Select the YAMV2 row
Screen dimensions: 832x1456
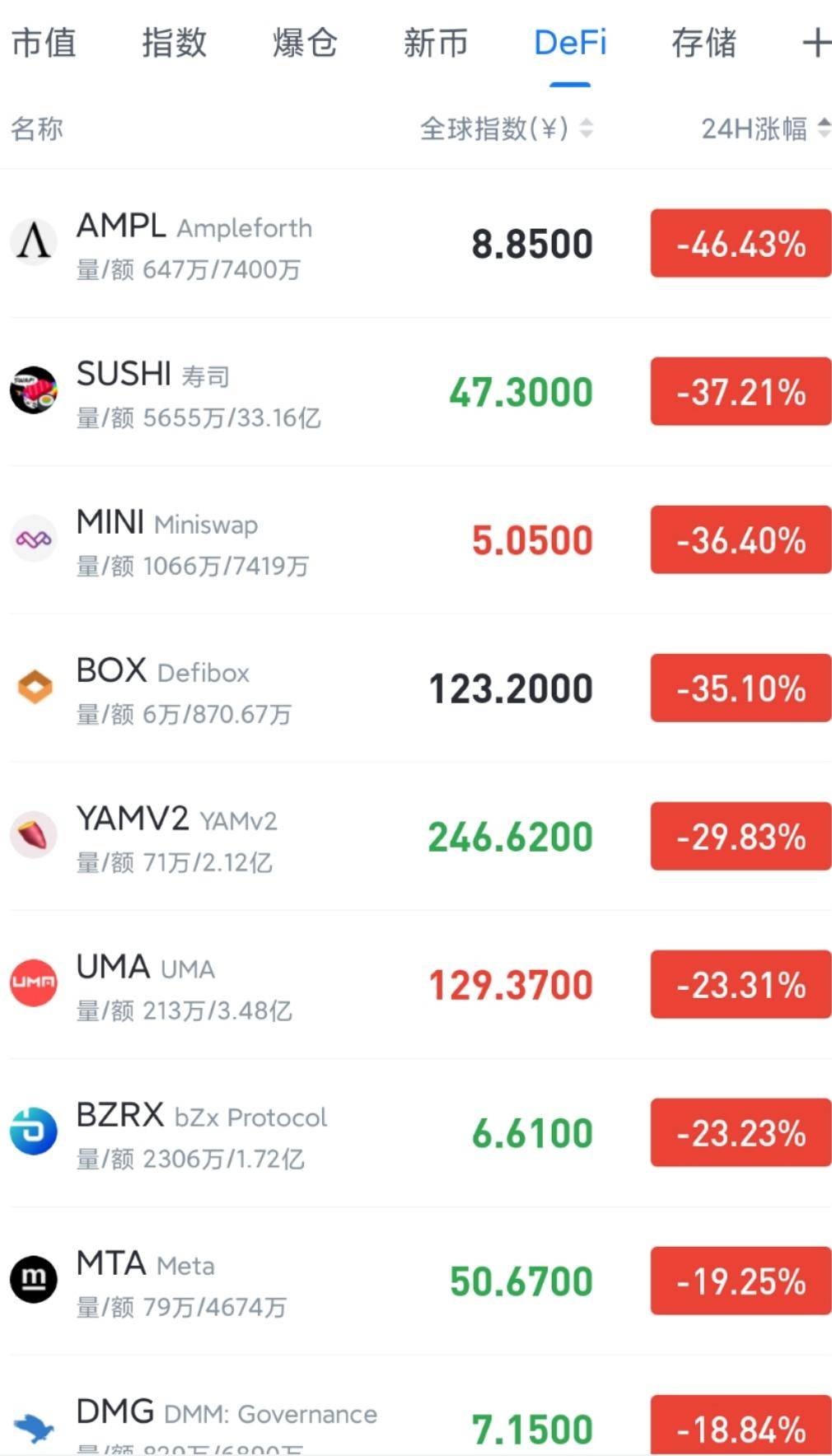(416, 837)
